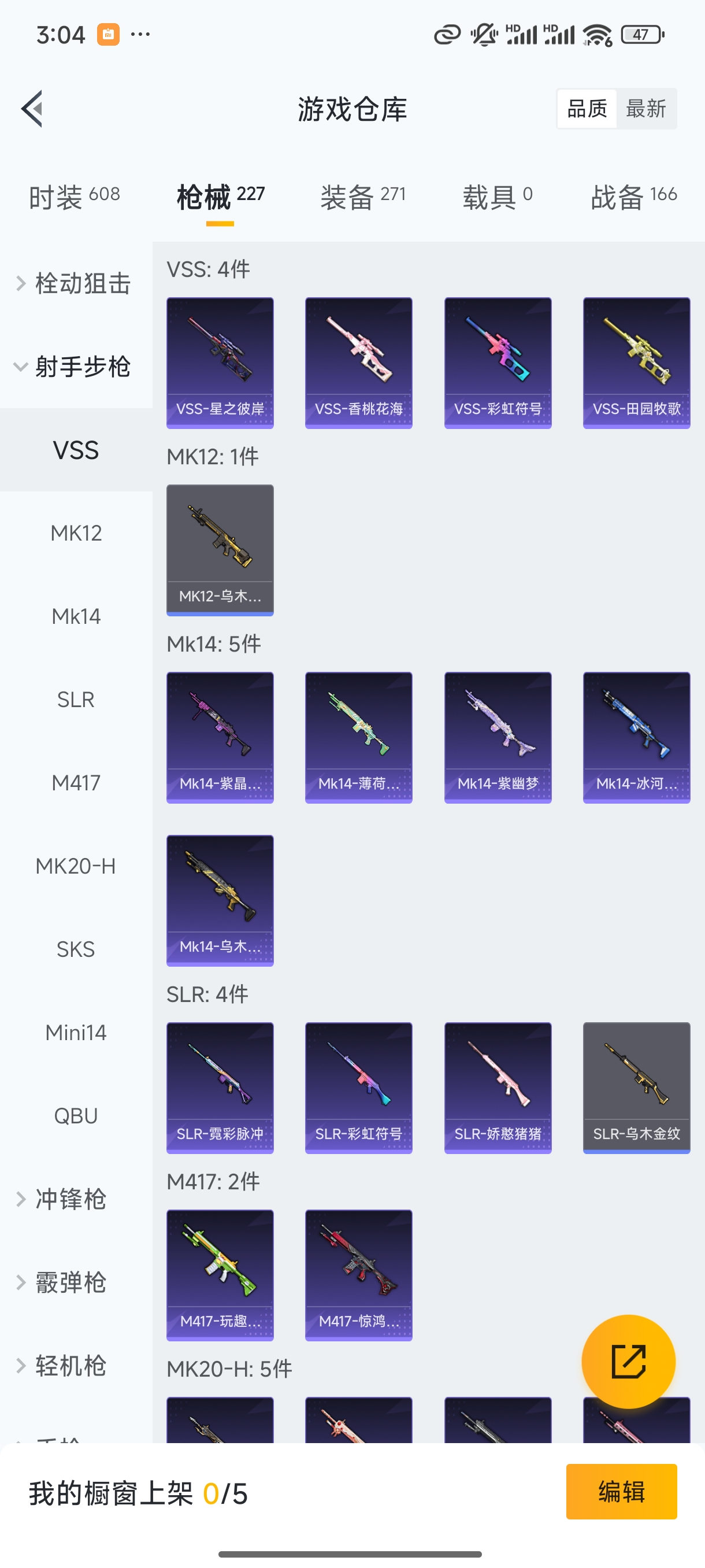The height and width of the screenshot is (1568, 705).
Task: Open the SLR-乌木金纹 skin
Action: pos(636,1088)
